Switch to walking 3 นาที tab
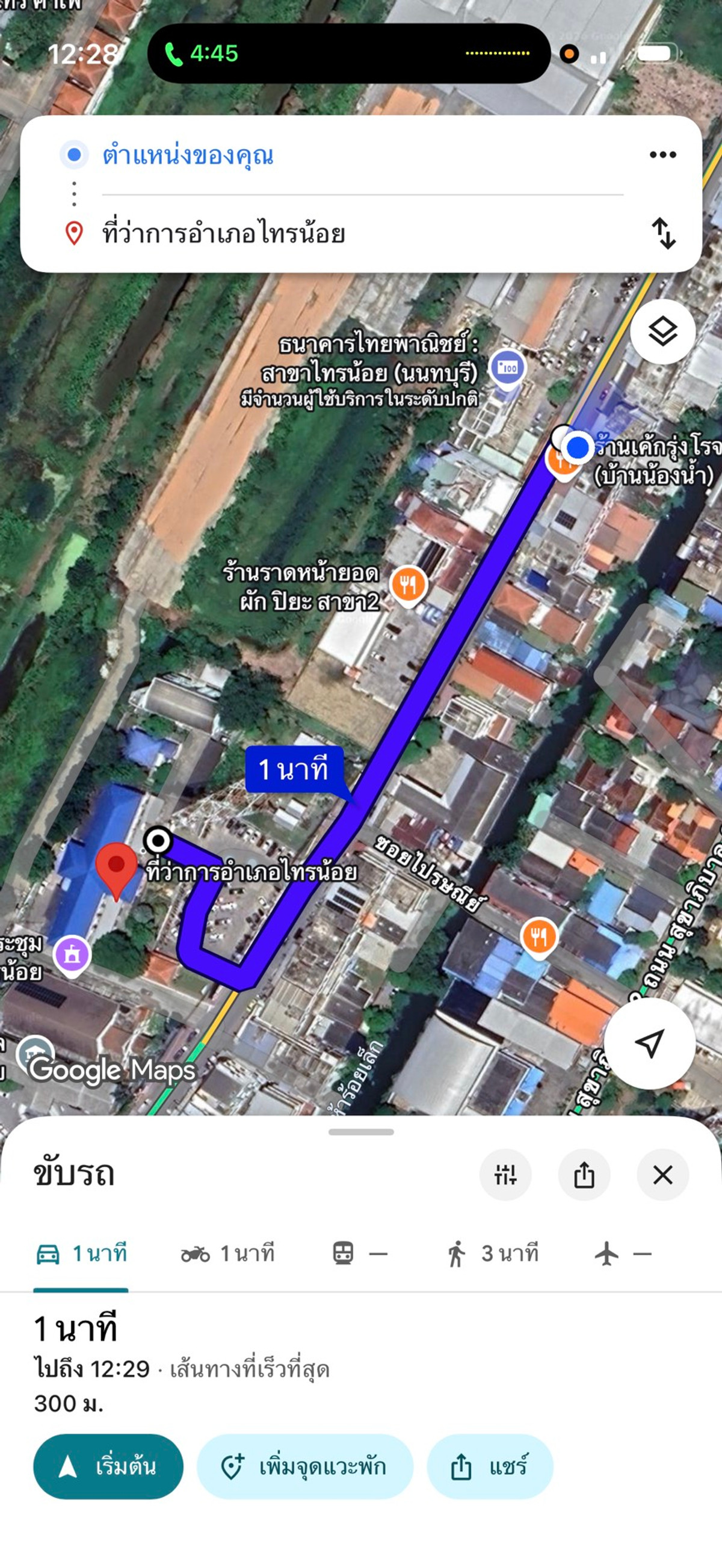 [x=493, y=1254]
